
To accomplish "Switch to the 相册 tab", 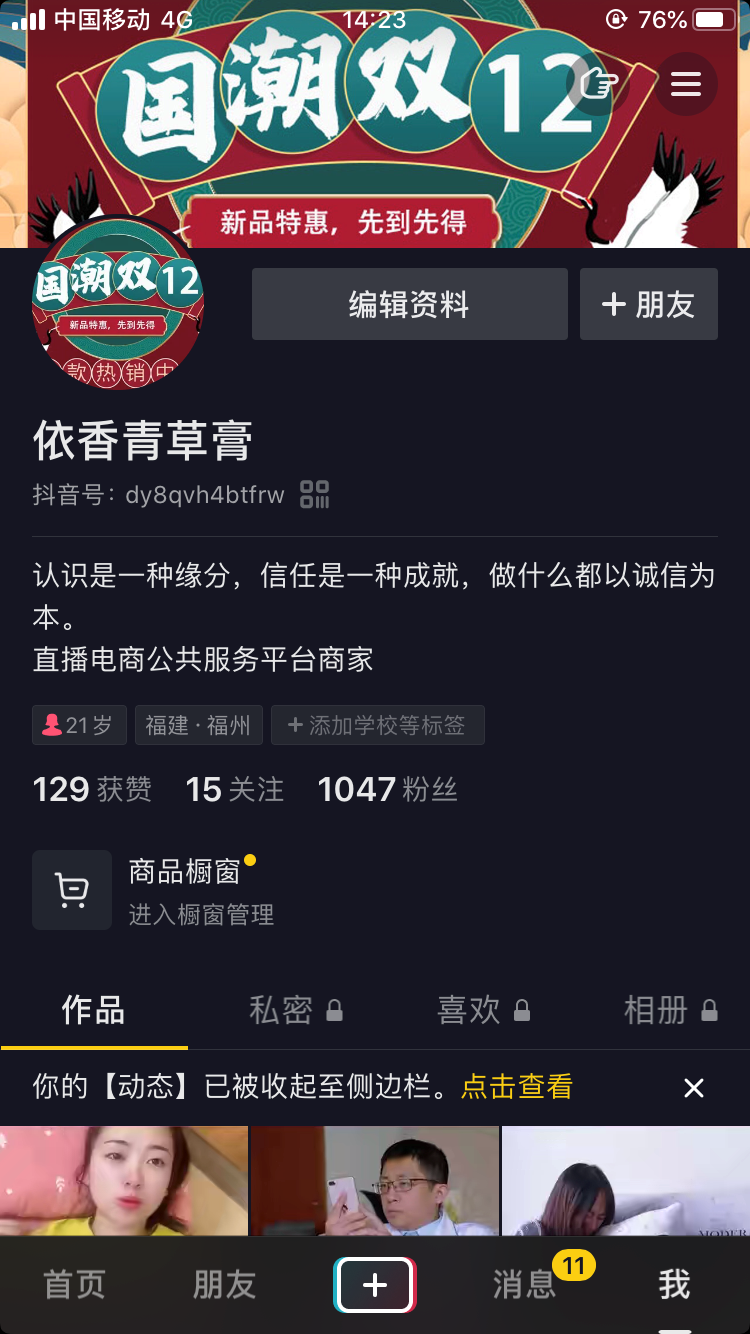I will pyautogui.click(x=670, y=1010).
